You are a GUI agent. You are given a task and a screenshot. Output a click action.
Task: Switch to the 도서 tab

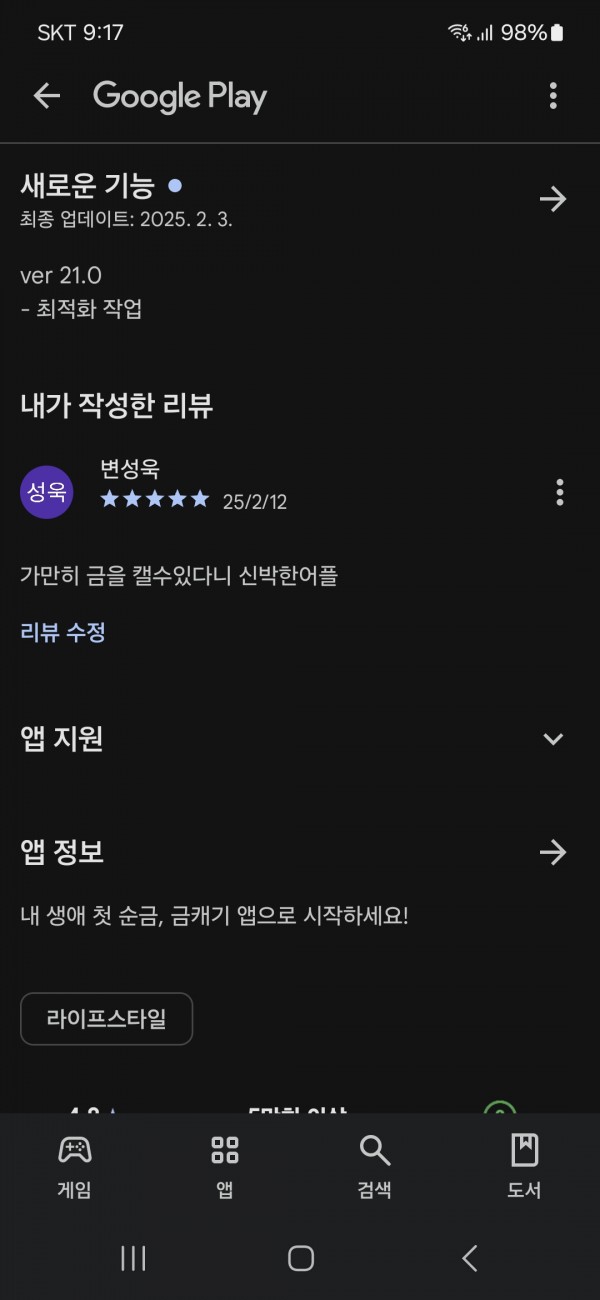tap(525, 1166)
